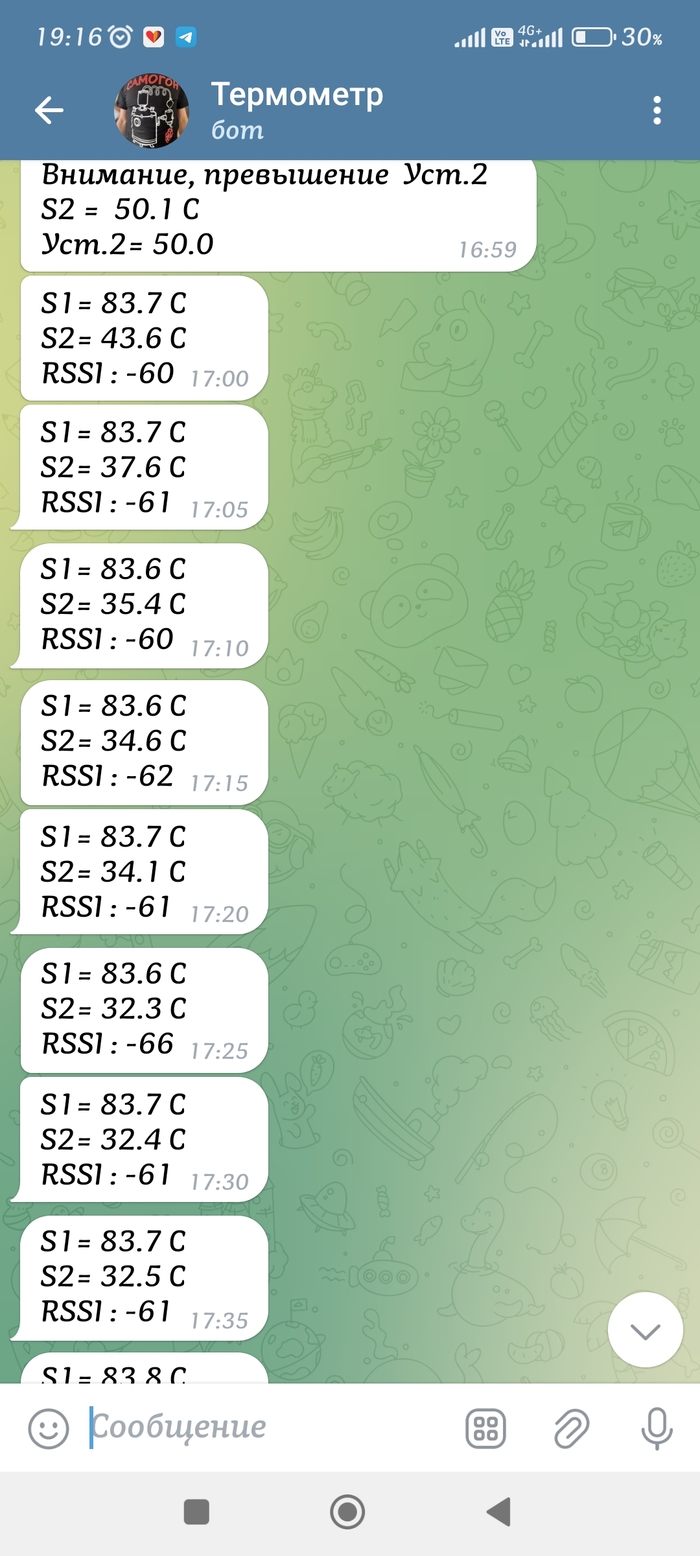Open the chat overflow menu

pyautogui.click(x=657, y=110)
